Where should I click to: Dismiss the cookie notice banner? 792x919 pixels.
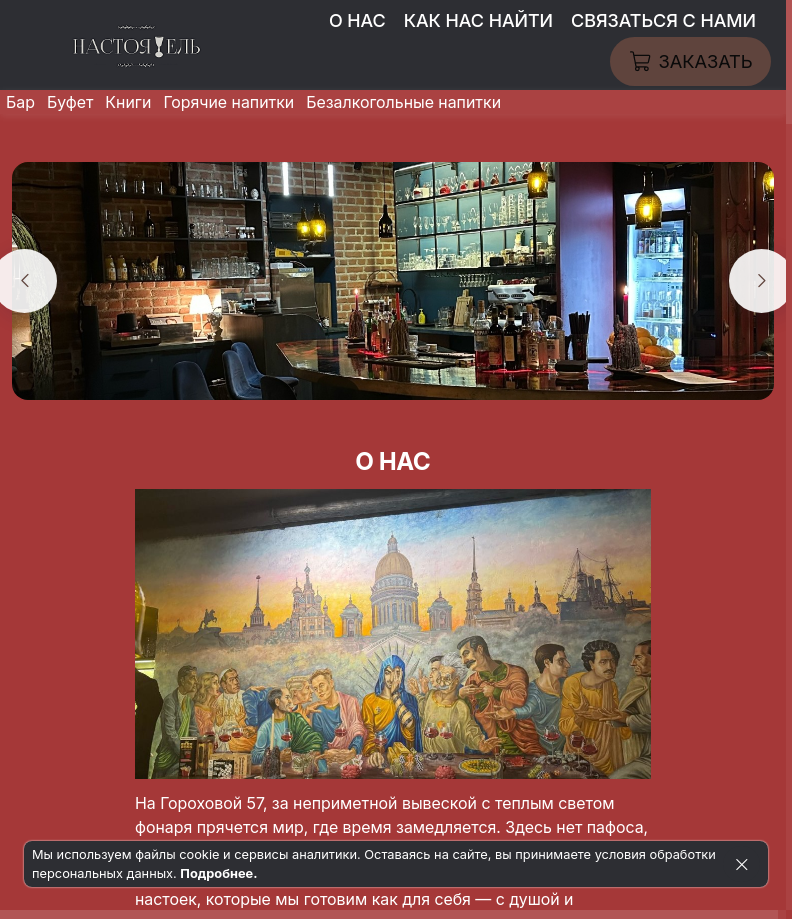tap(741, 864)
